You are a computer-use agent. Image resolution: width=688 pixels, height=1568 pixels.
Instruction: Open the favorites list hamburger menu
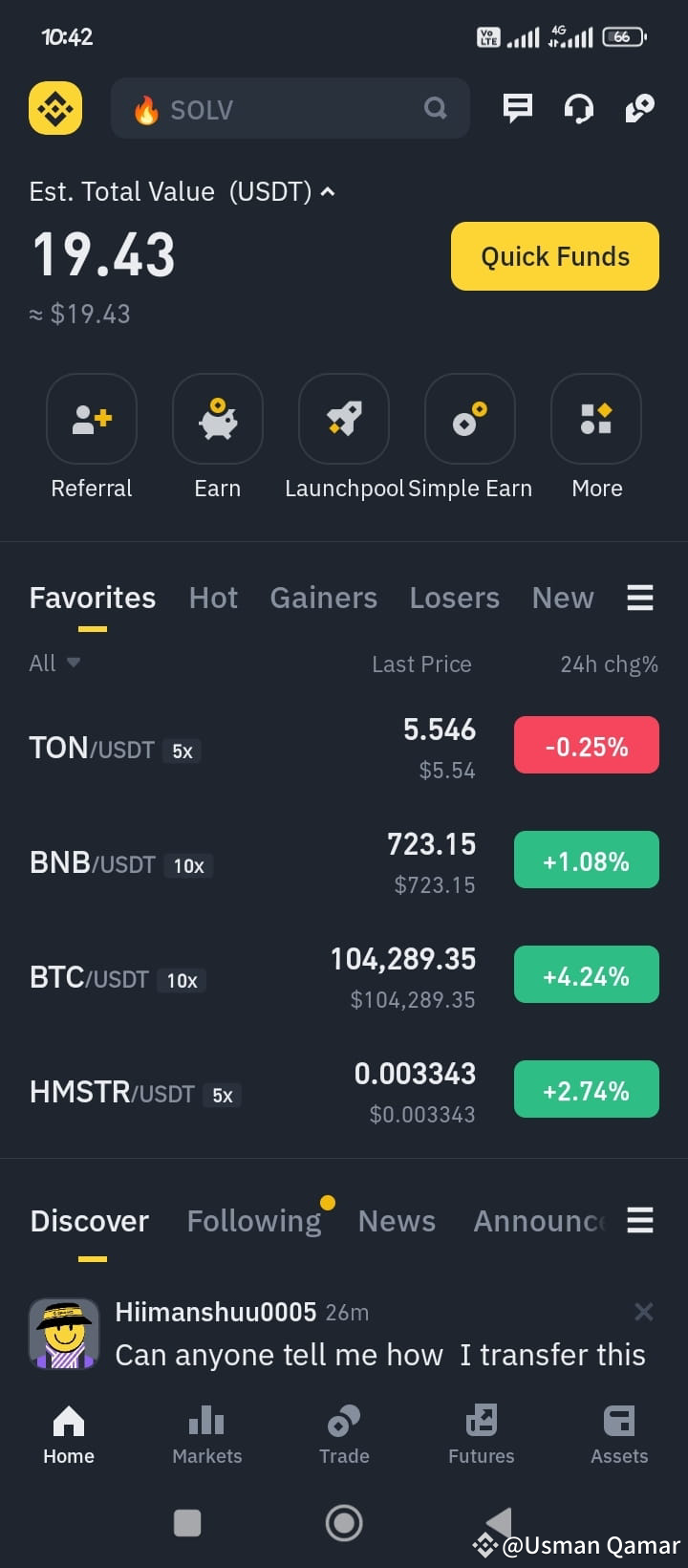(639, 597)
